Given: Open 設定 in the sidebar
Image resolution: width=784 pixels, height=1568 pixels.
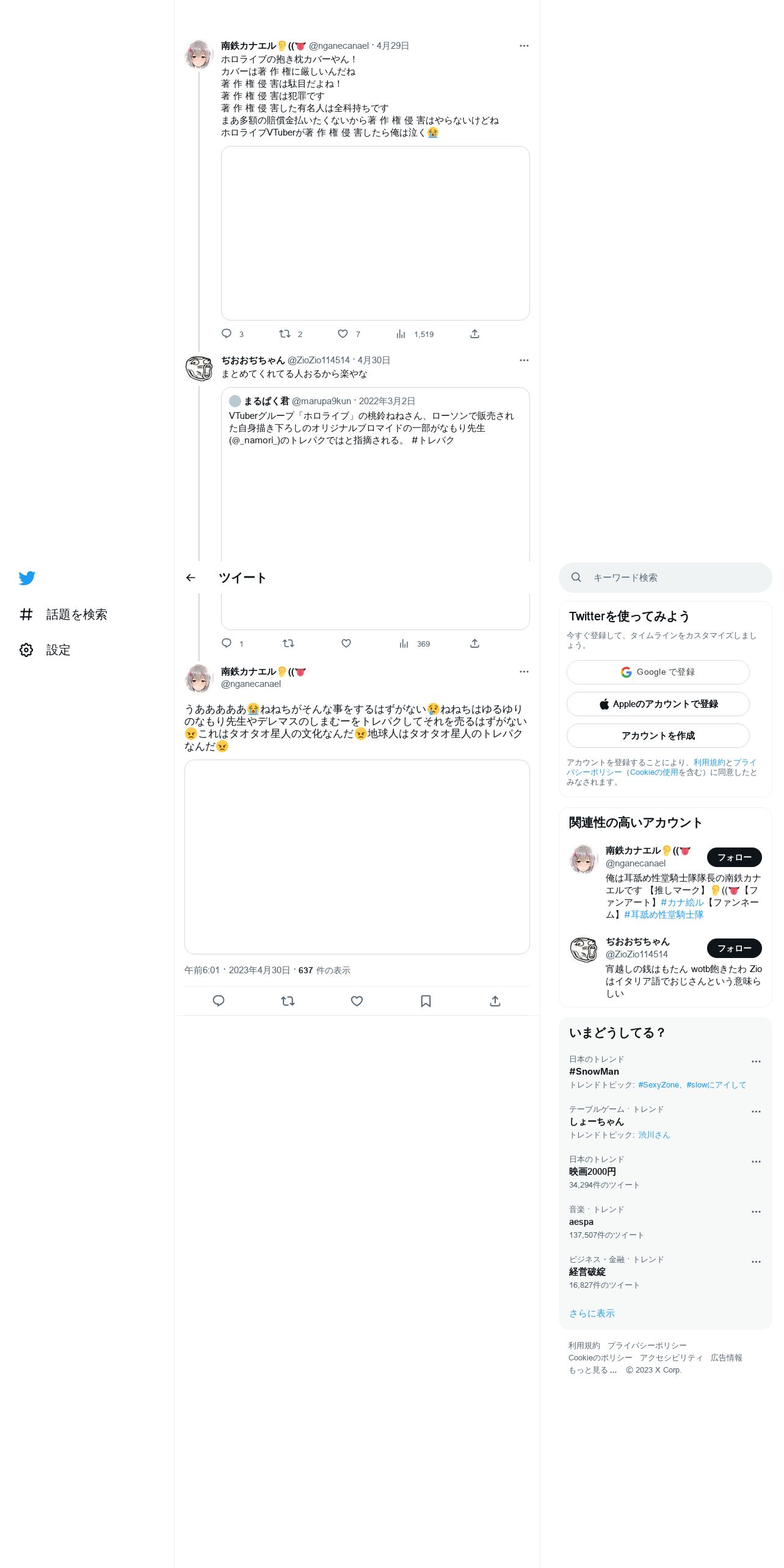Looking at the screenshot, I should (45, 650).
